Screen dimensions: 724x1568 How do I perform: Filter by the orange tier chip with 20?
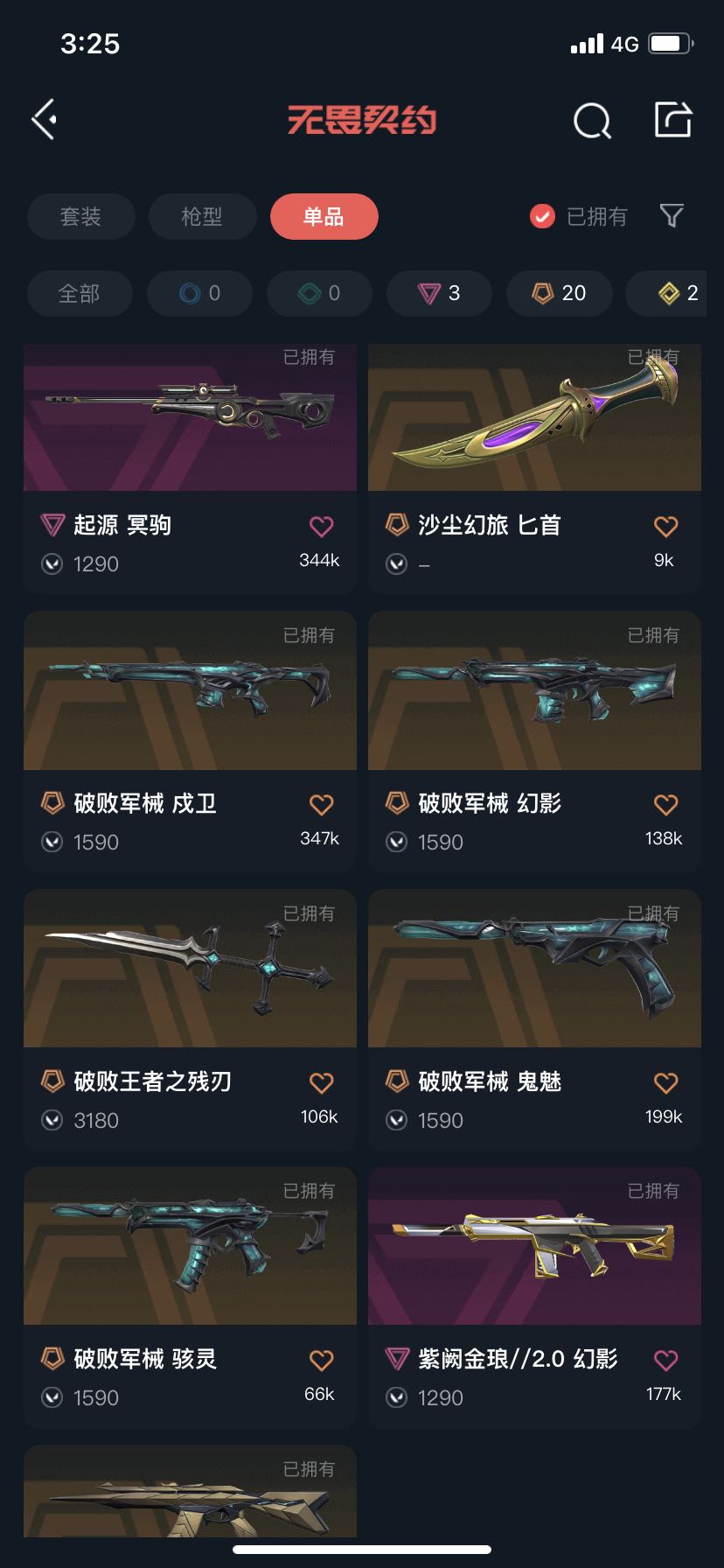coord(560,293)
